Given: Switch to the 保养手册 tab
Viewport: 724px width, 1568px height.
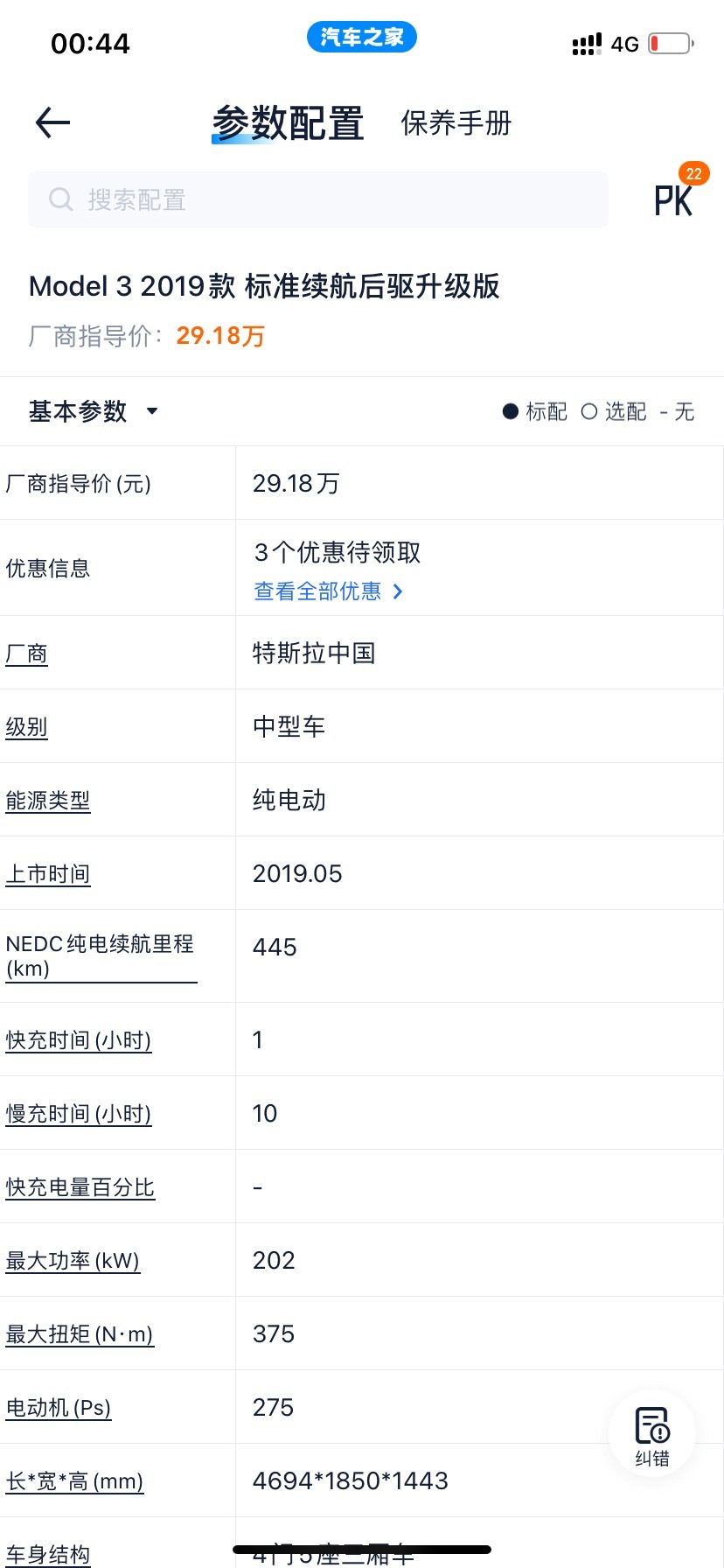Looking at the screenshot, I should tap(456, 123).
